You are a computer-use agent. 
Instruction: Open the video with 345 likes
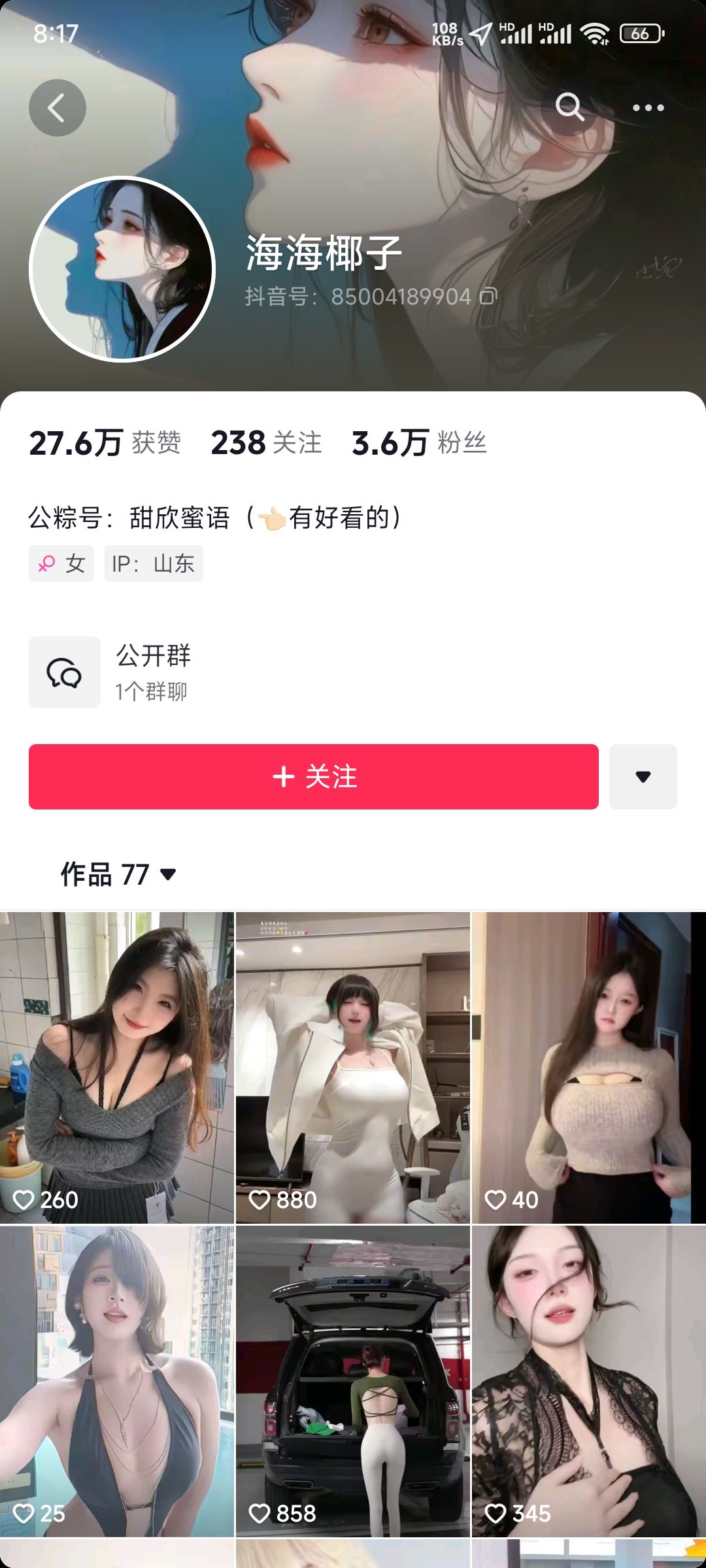(589, 1381)
